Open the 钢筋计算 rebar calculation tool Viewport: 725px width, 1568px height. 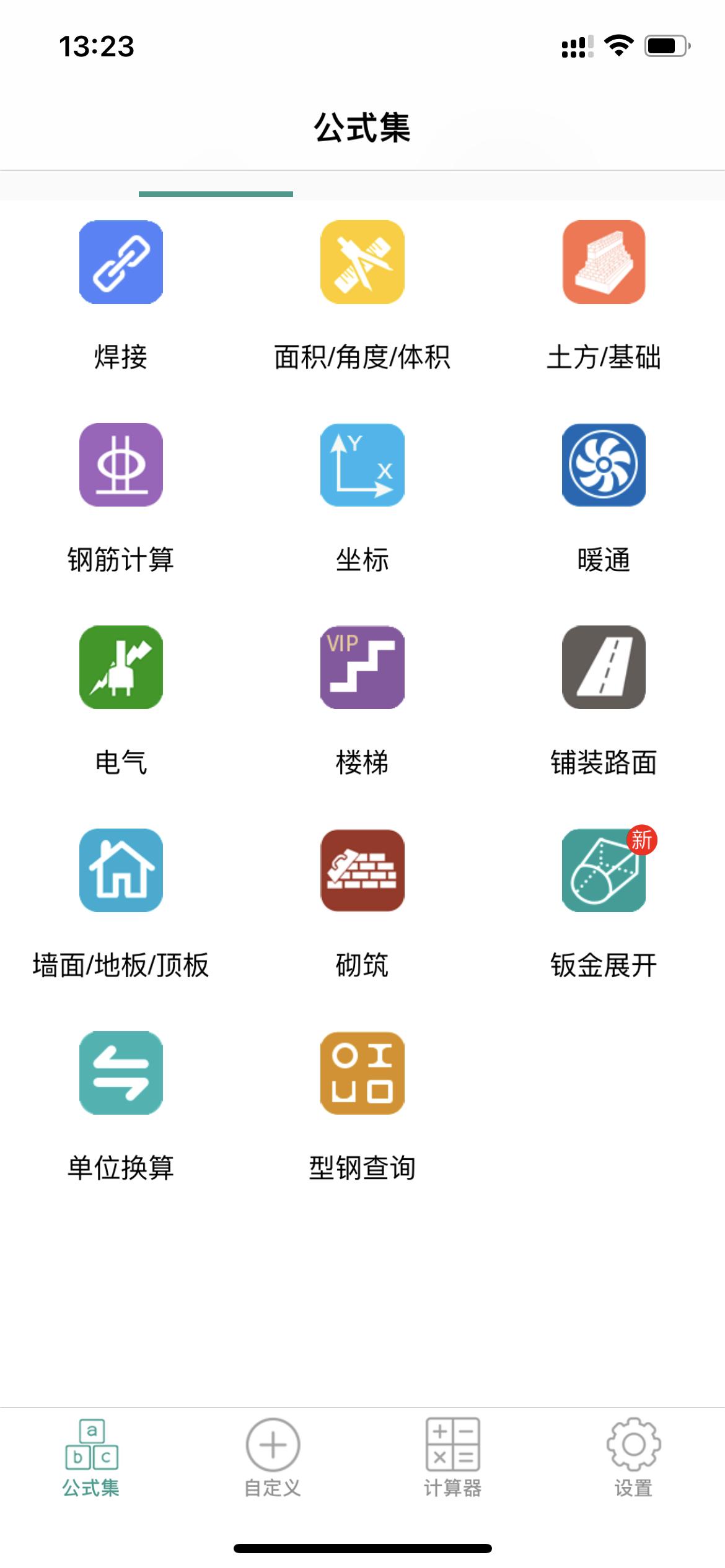(x=121, y=466)
